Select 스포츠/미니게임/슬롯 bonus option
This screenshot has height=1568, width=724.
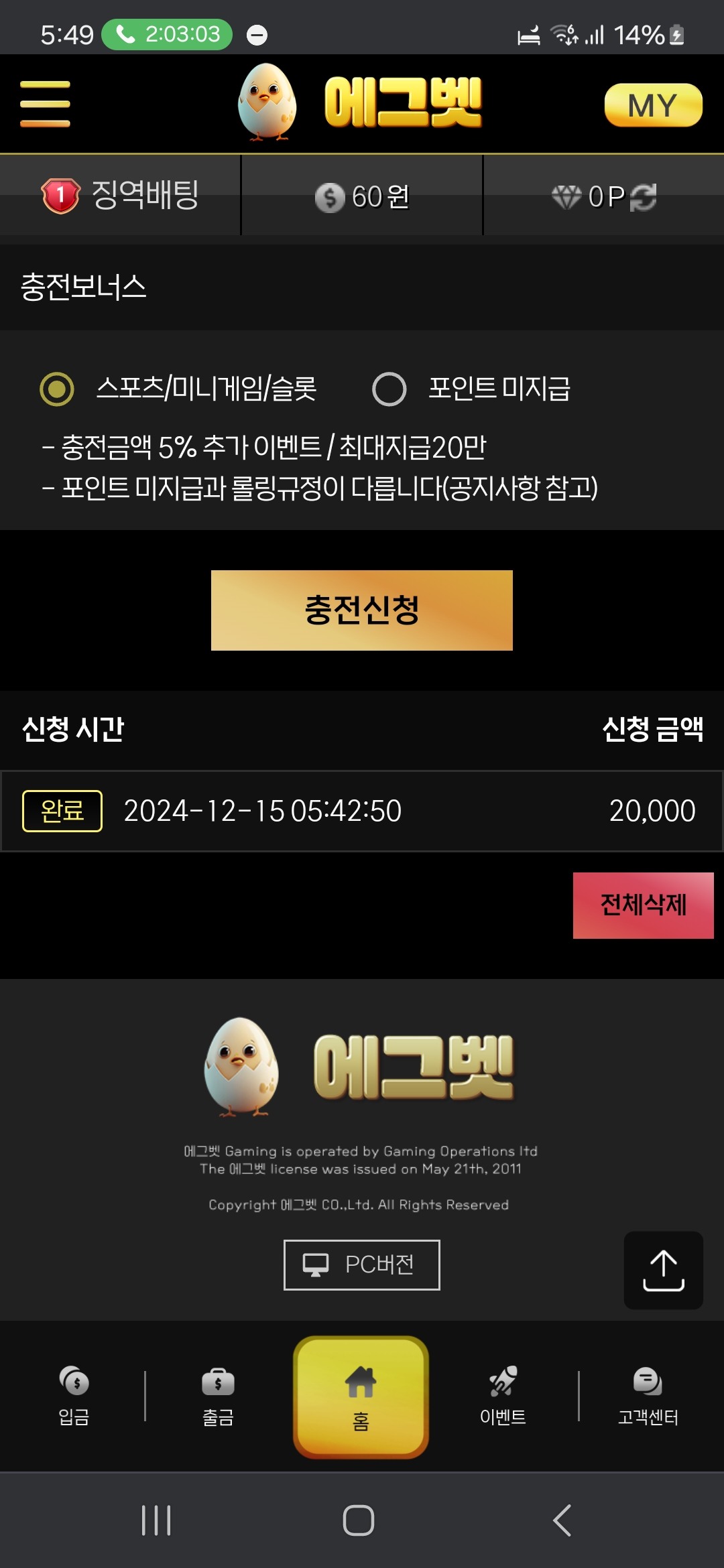pos(57,389)
